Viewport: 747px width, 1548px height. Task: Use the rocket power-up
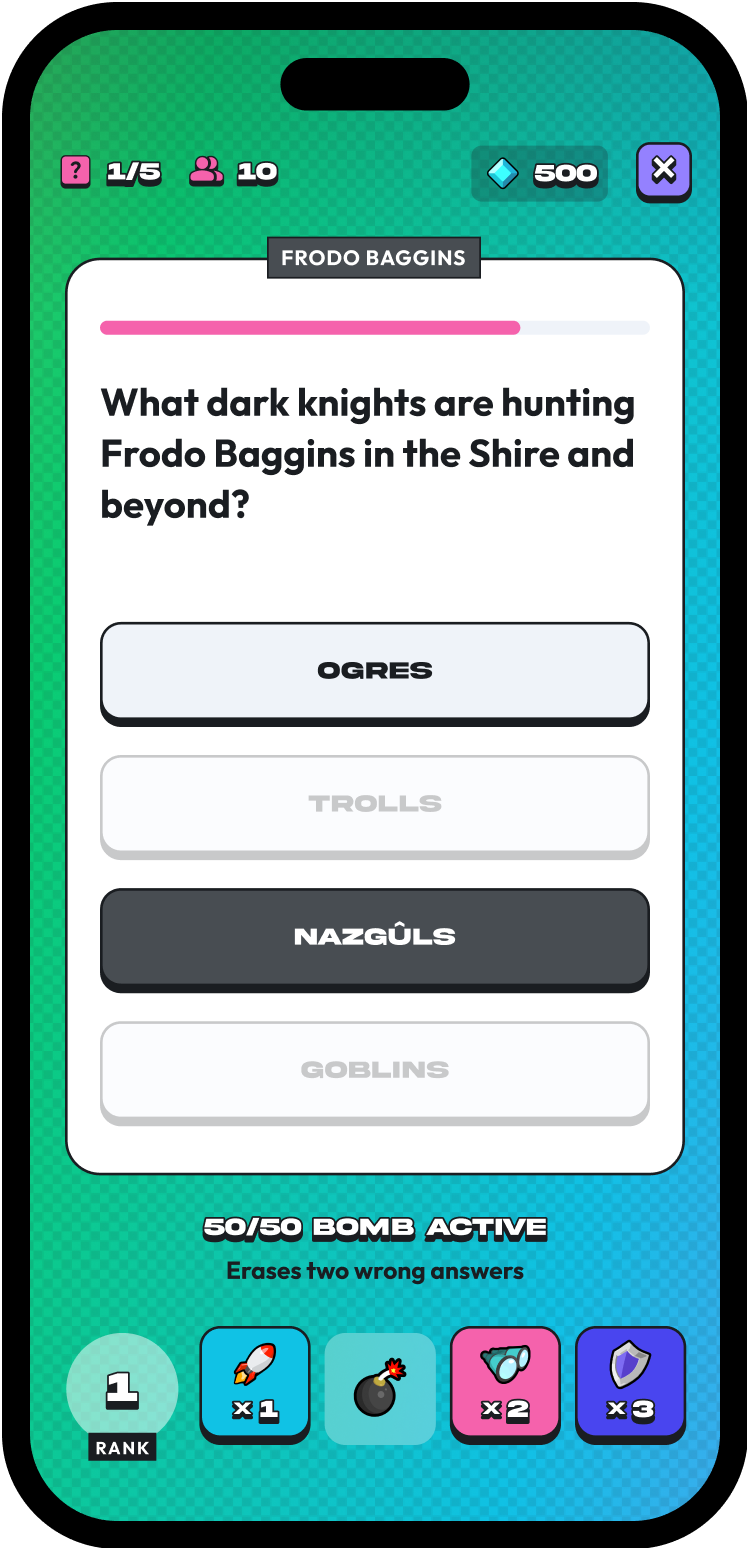(x=255, y=1384)
